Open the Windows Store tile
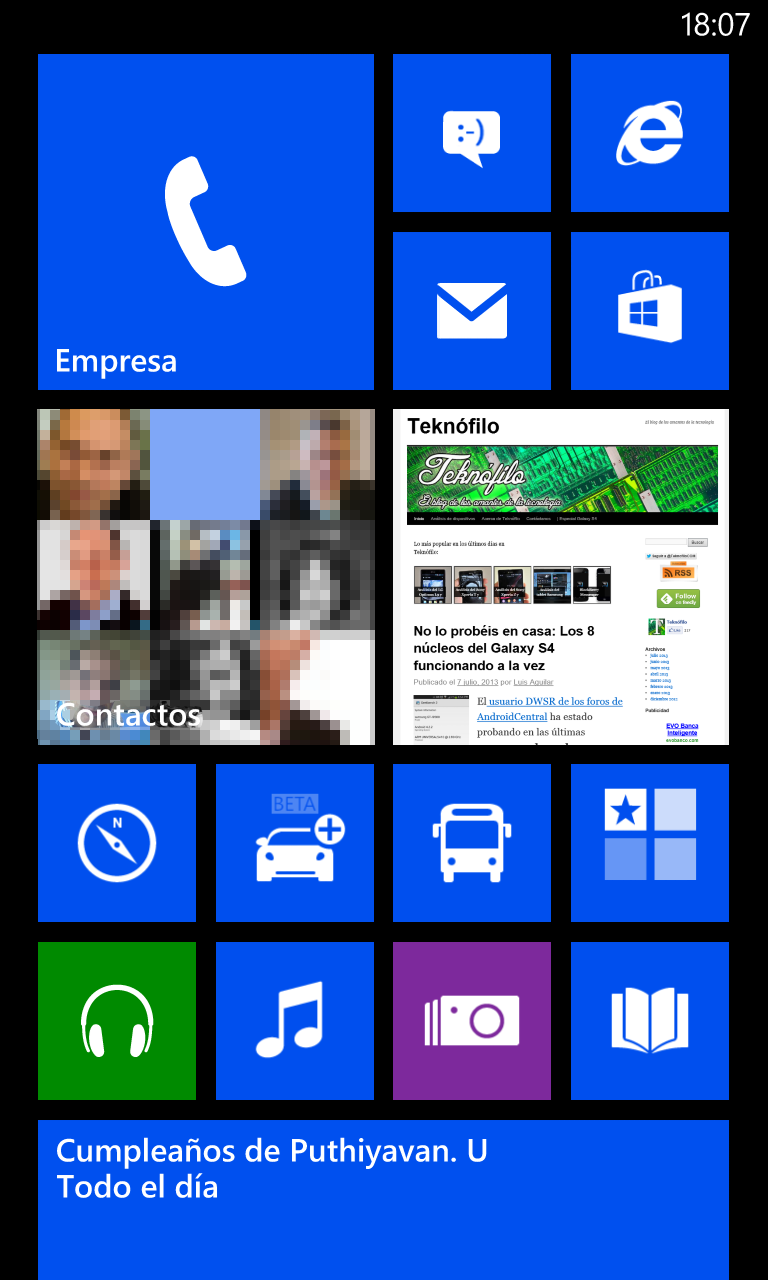Viewport: 768px width, 1280px height. pos(649,311)
